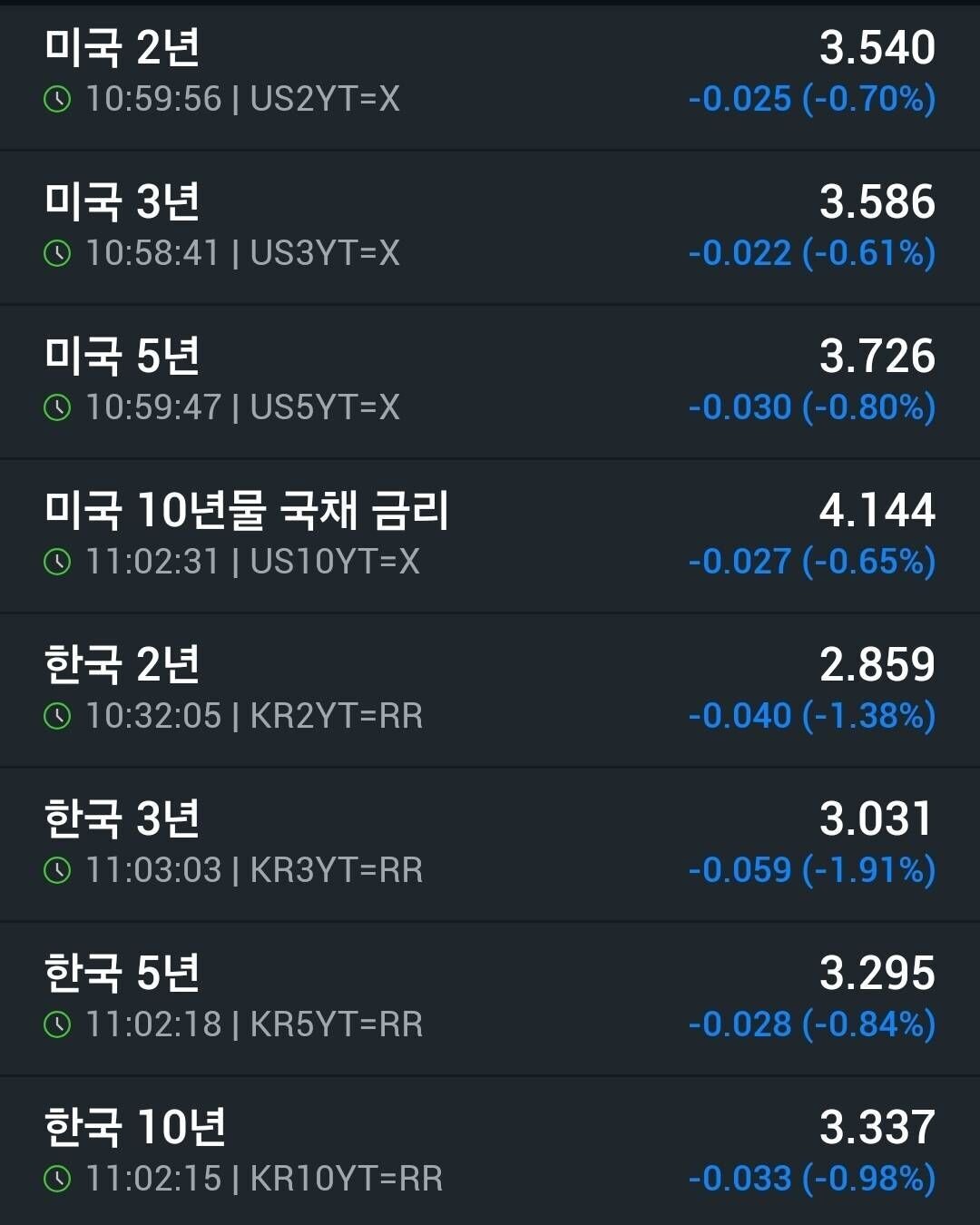Click the clock icon on the KR3YT=RR row
The image size is (980, 1225).
click(60, 870)
